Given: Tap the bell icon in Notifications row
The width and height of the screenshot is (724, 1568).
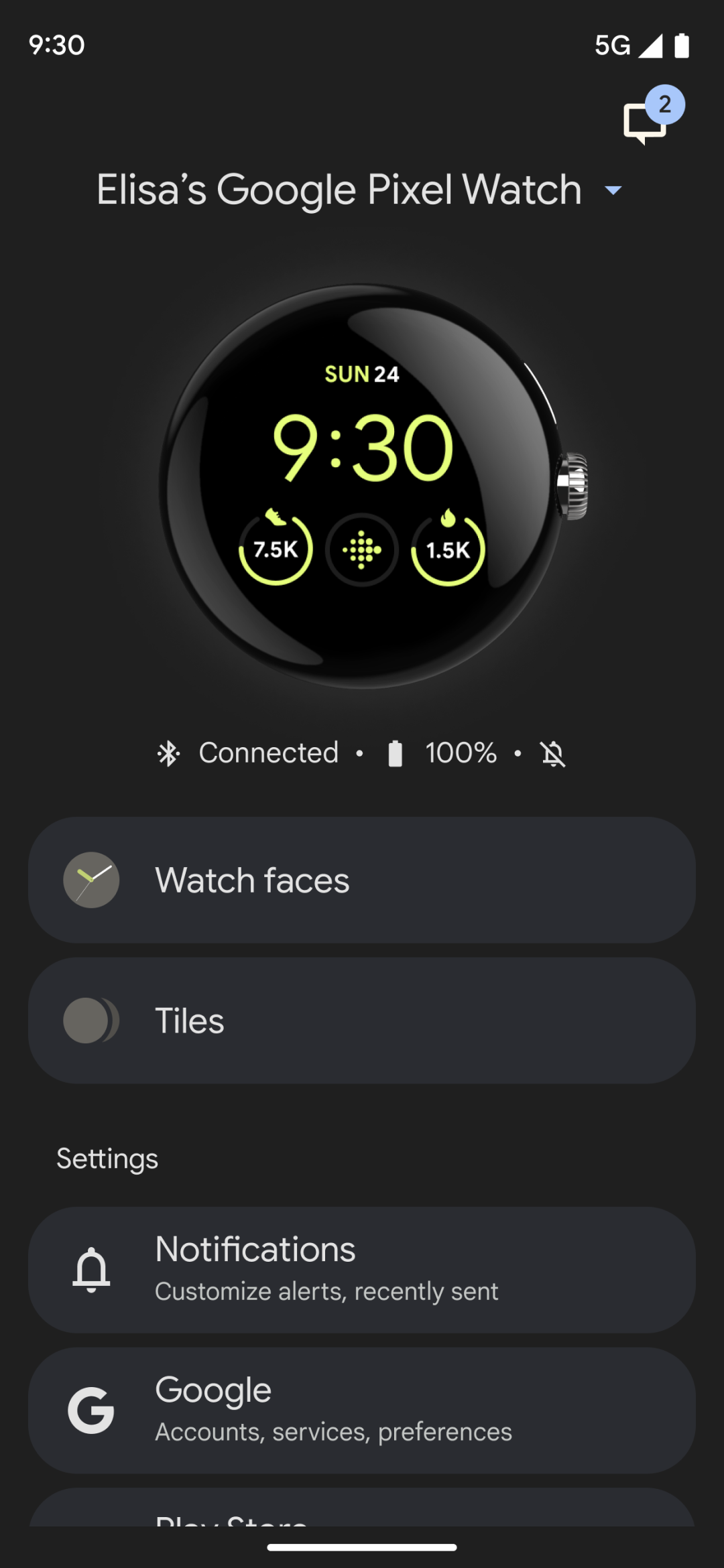Looking at the screenshot, I should (x=92, y=1268).
